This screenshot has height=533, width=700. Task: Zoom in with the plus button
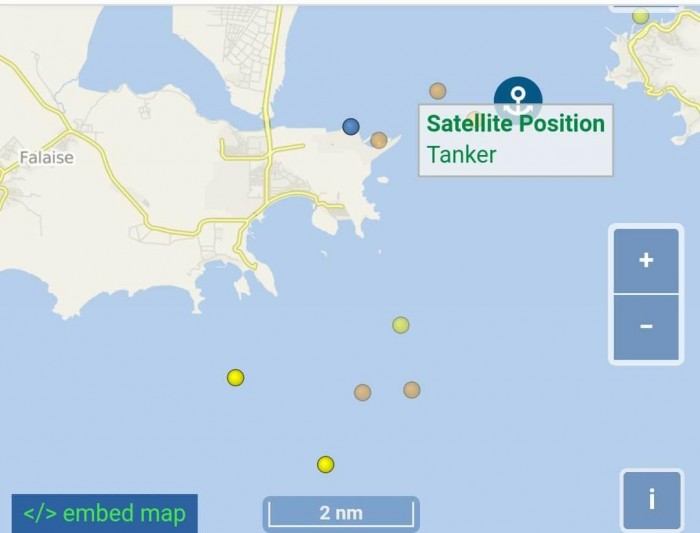(646, 260)
